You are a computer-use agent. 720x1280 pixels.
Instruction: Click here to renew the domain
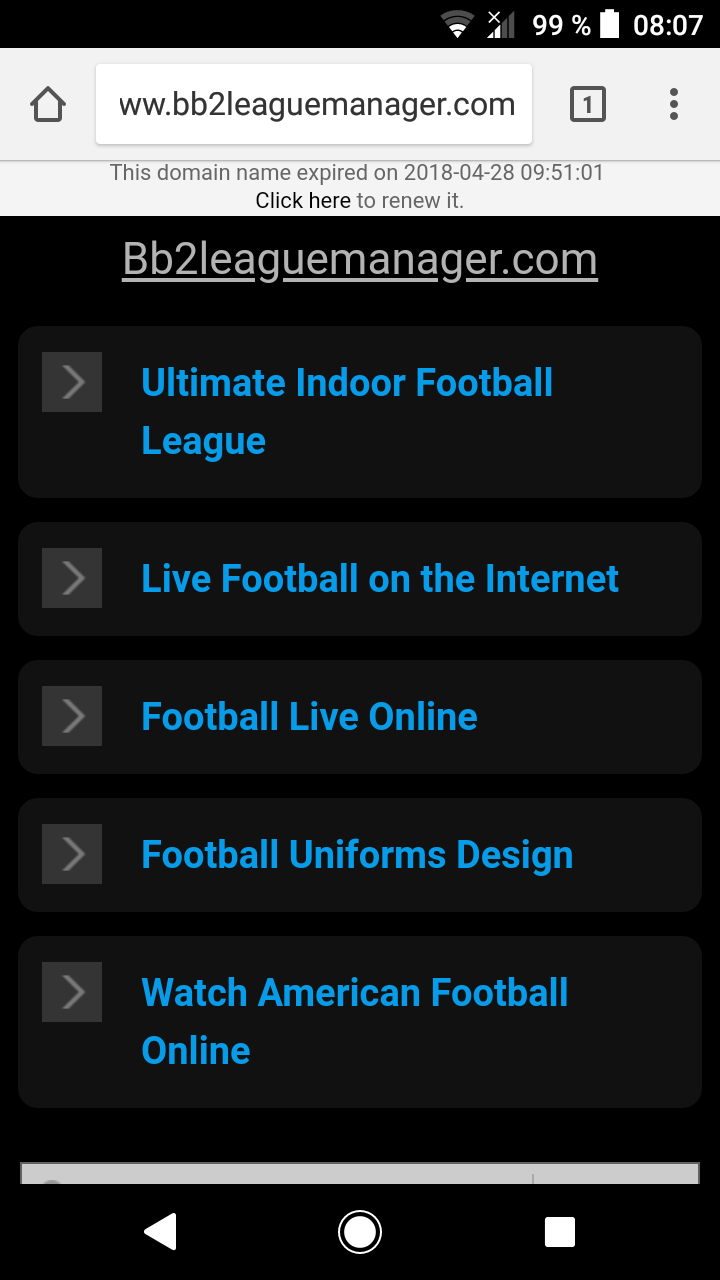(x=302, y=200)
